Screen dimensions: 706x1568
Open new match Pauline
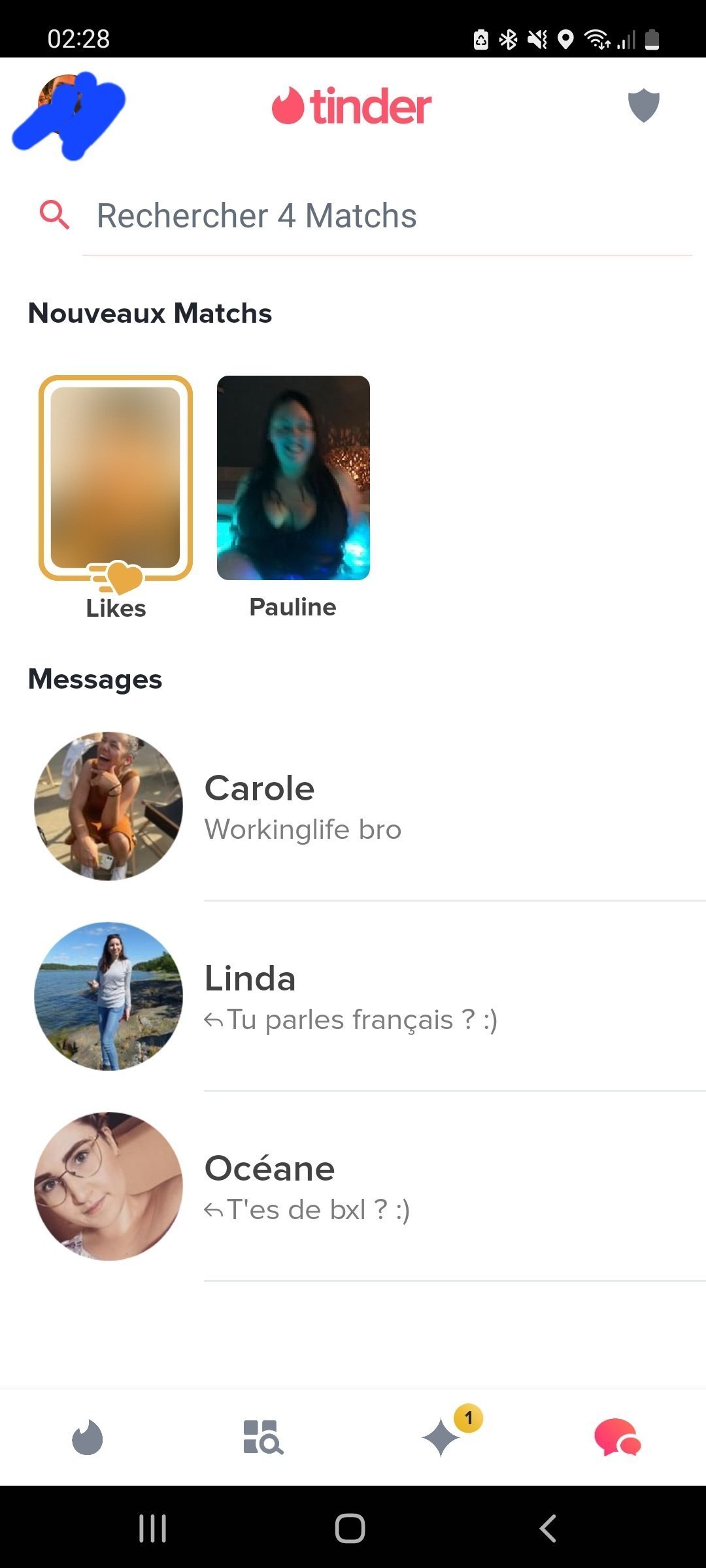[294, 478]
